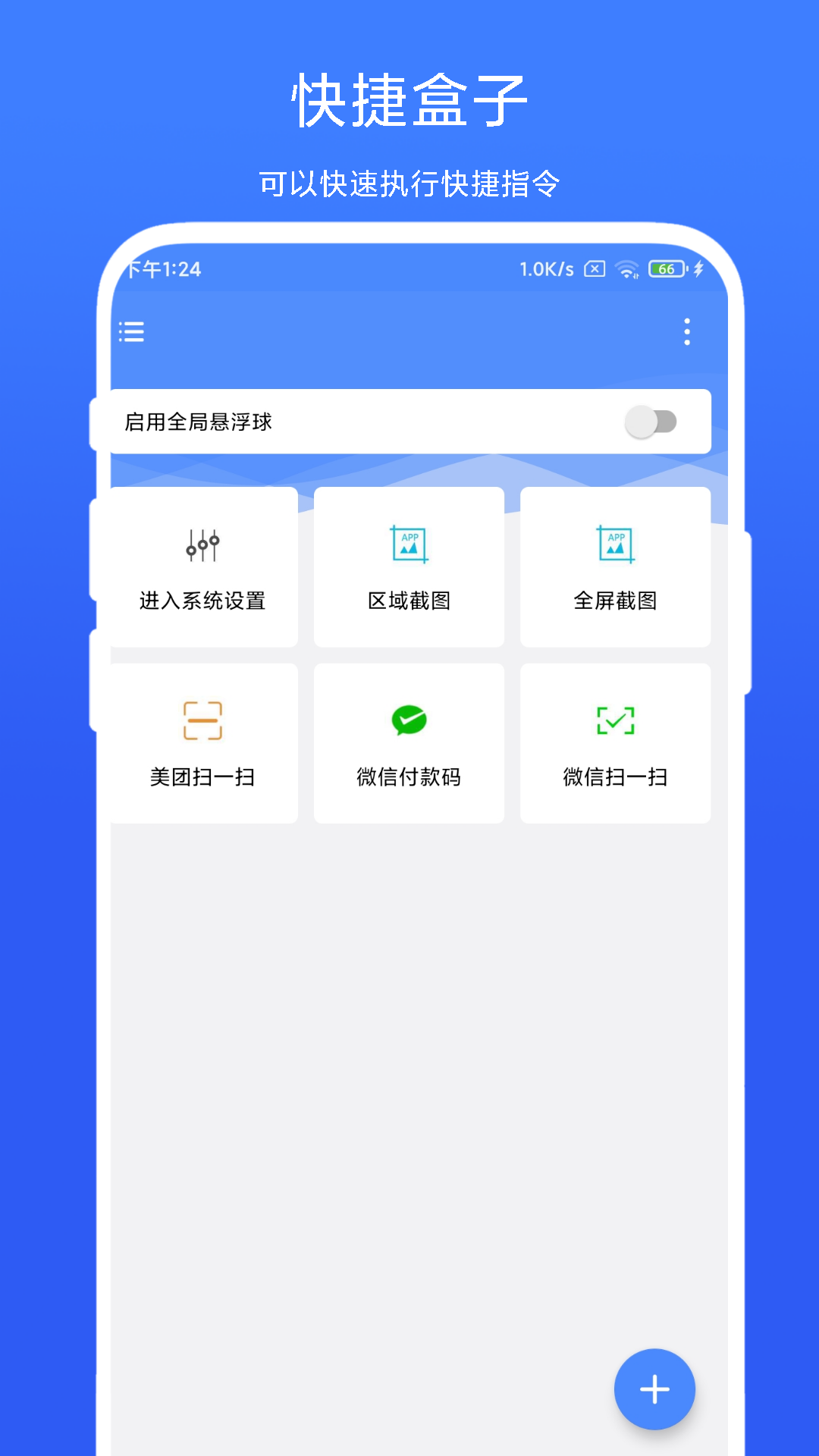Image resolution: width=819 pixels, height=1456 pixels.
Task: Select the 微信扫一扫 checkmark scan icon
Action: 615,721
